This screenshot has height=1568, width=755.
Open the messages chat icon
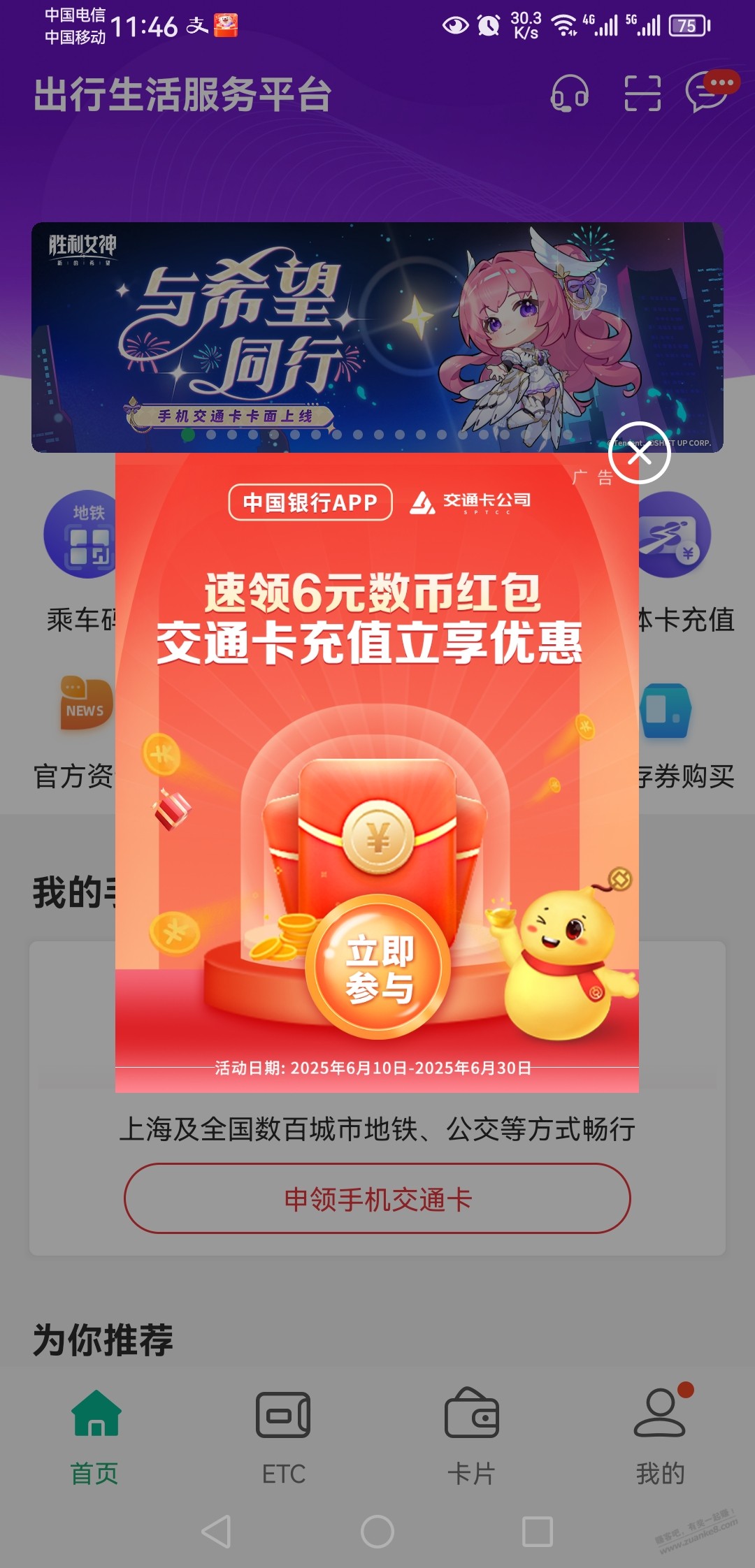pyautogui.click(x=707, y=94)
